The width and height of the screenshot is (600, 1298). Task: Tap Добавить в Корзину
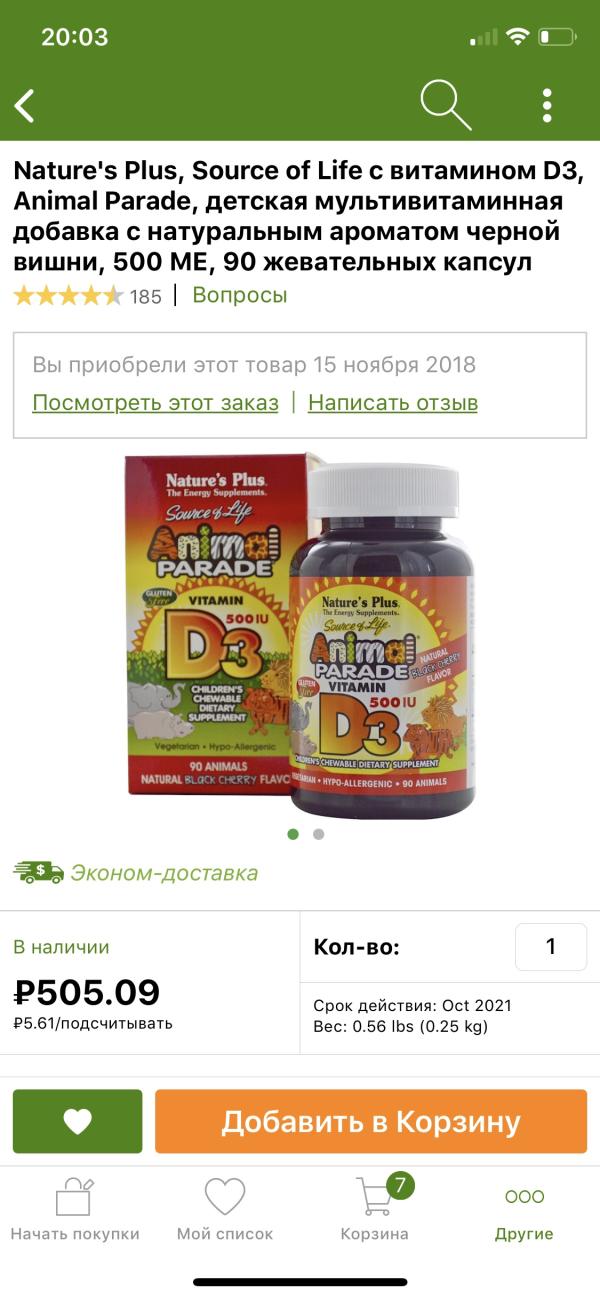coord(370,1121)
